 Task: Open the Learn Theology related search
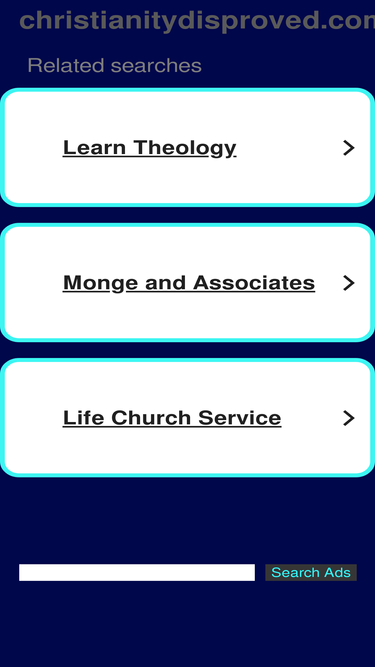(x=188, y=148)
